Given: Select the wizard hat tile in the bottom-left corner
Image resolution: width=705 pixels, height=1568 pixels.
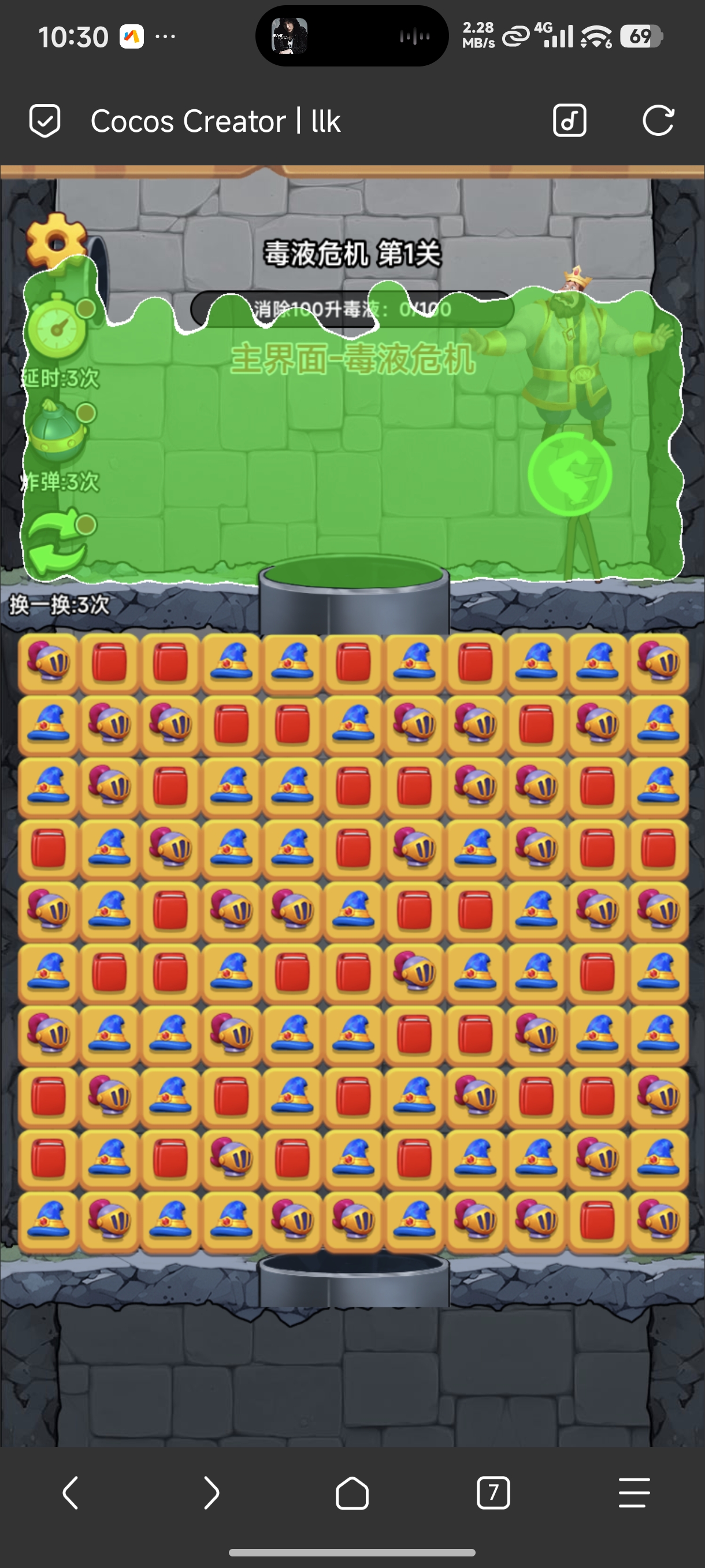Looking at the screenshot, I should [48, 1221].
